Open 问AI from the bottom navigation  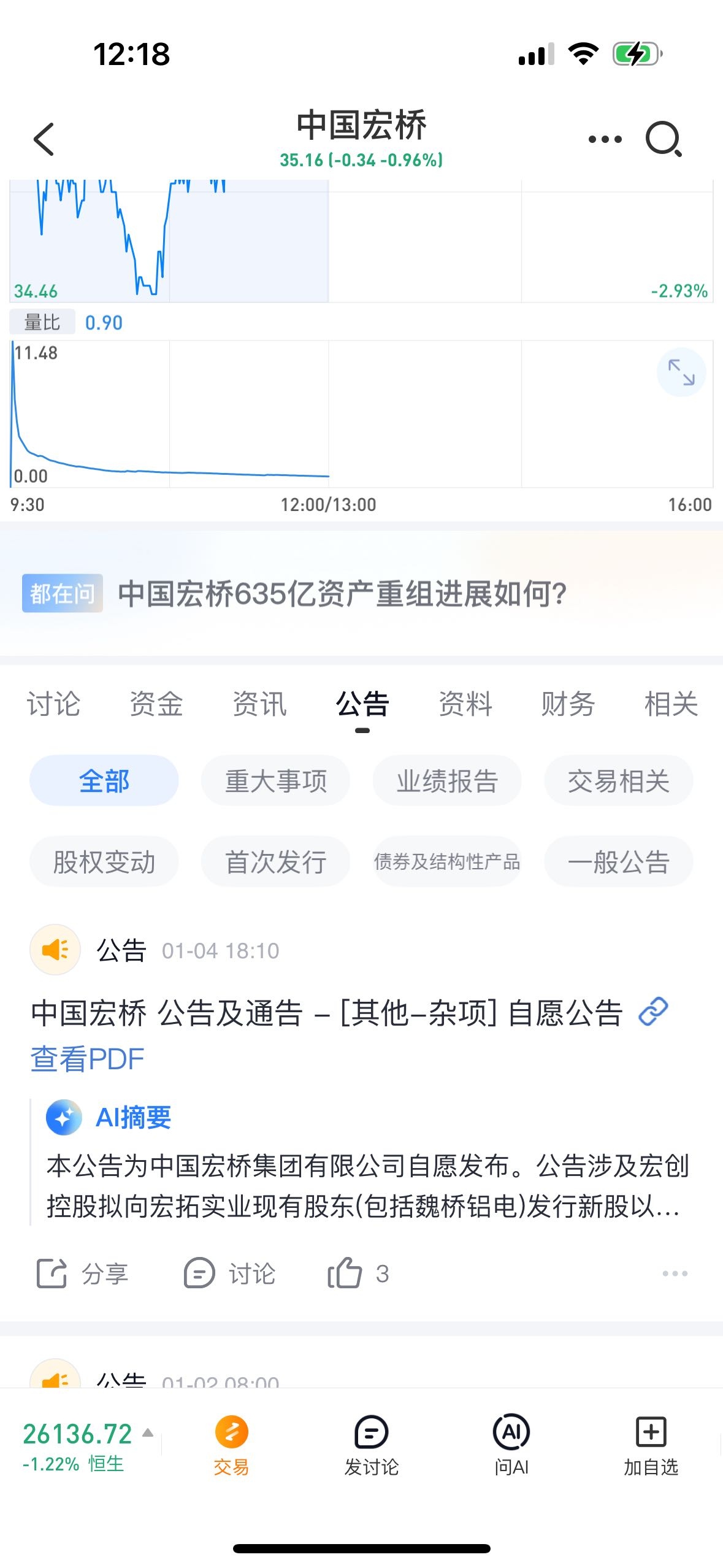coord(511,1447)
